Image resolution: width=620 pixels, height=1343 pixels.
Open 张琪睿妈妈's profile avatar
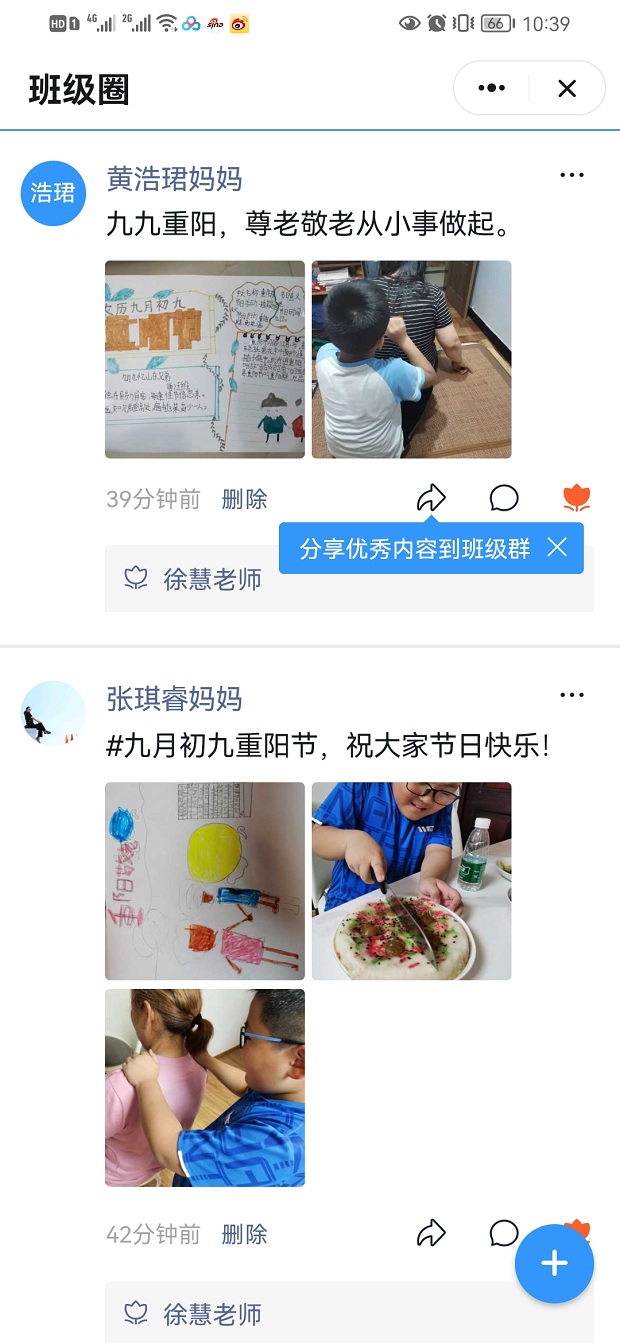53,714
